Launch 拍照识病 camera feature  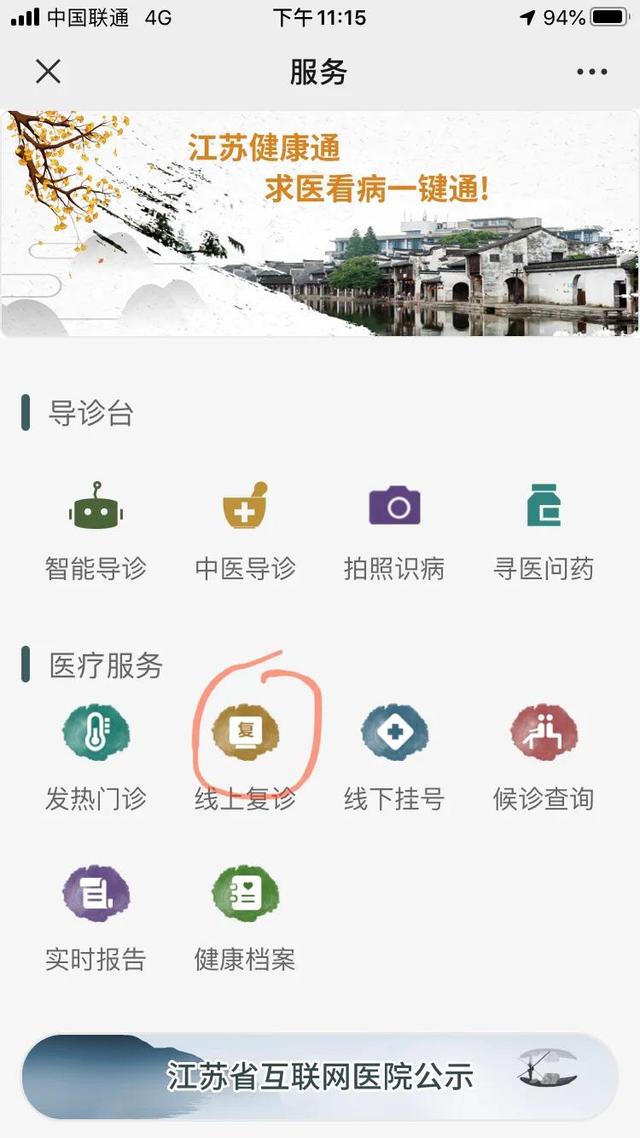click(394, 531)
